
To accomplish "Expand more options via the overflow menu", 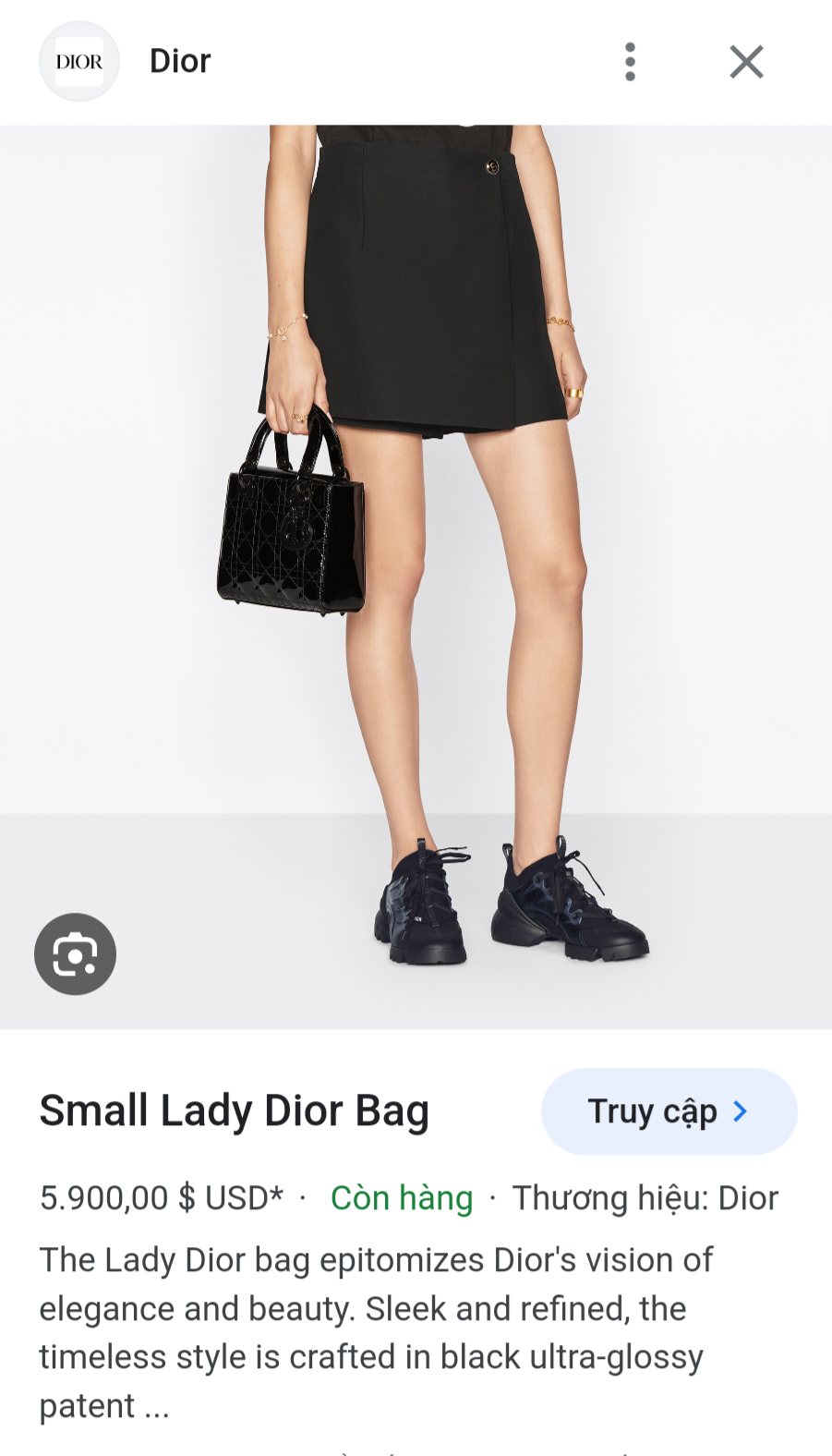I will pos(630,62).
